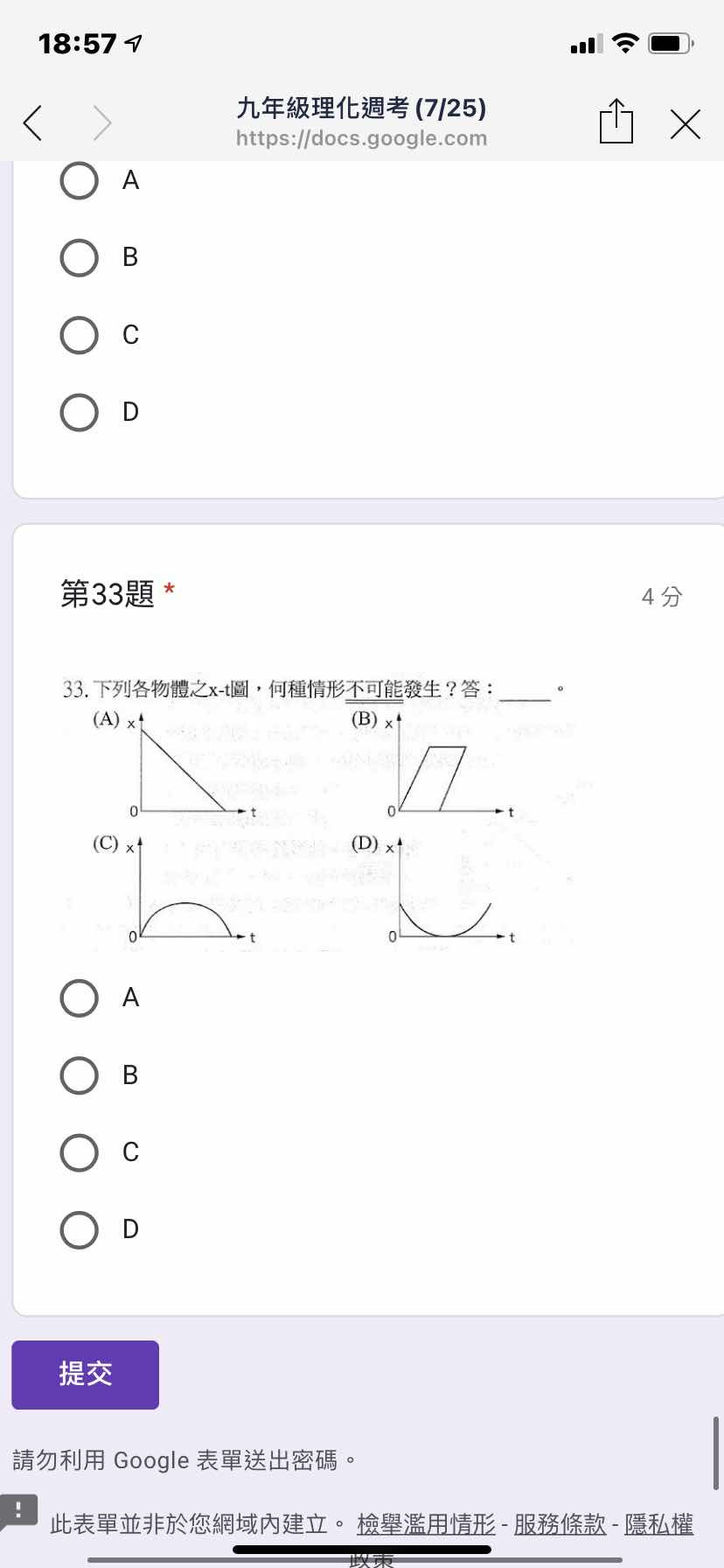Open the 檢舉濫用情形 link

[x=426, y=1524]
